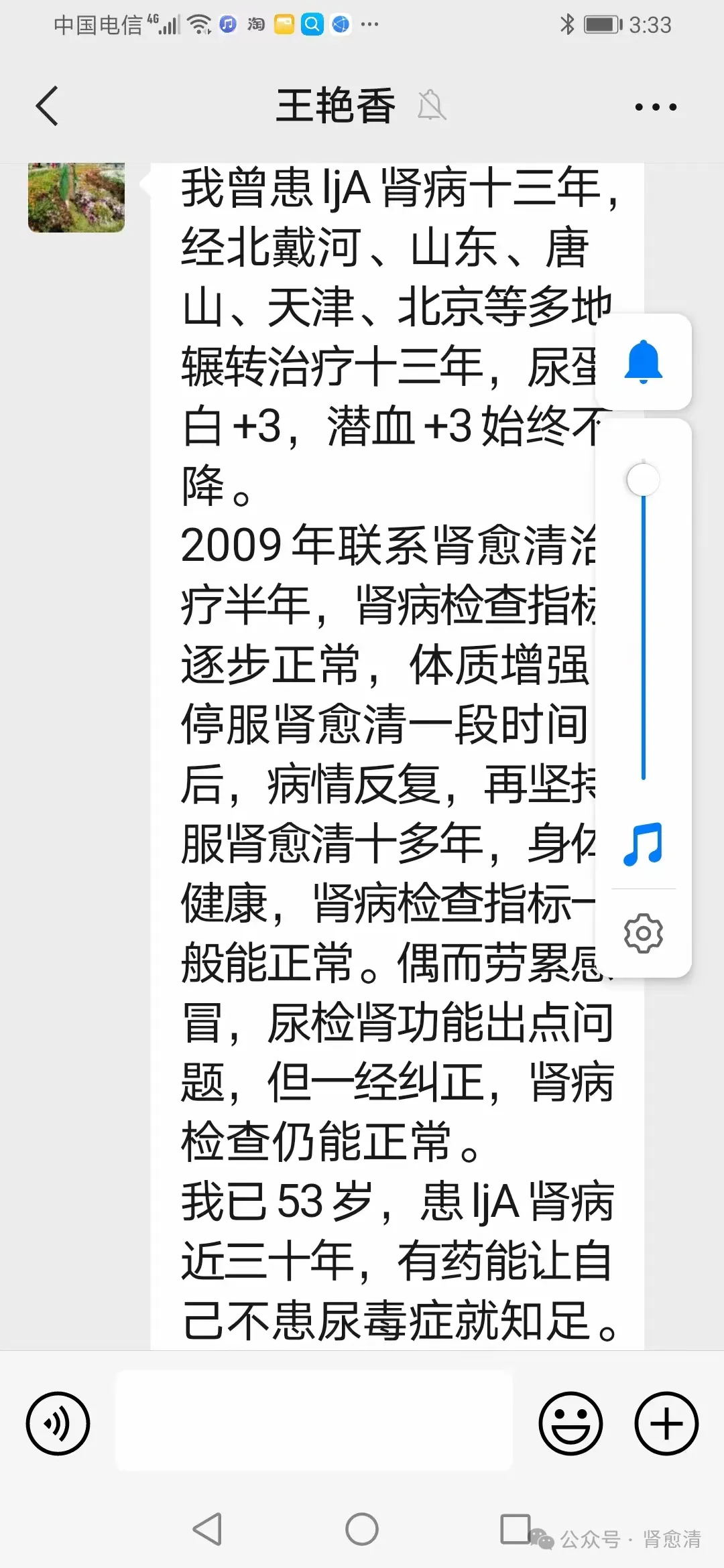Tap the system back triangle button
Screen dimensions: 724x1568
point(207,1530)
